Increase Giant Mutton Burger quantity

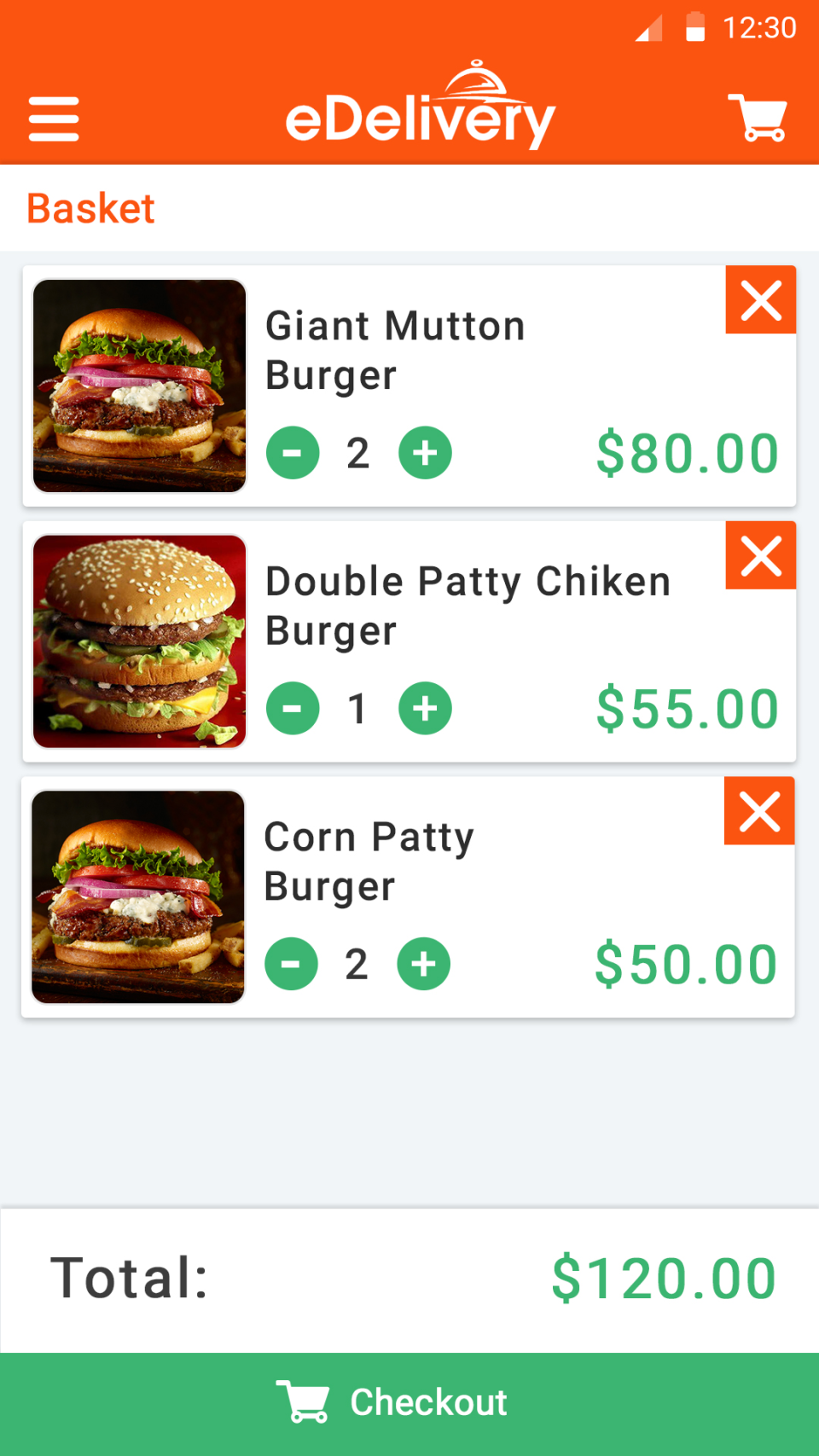(424, 452)
